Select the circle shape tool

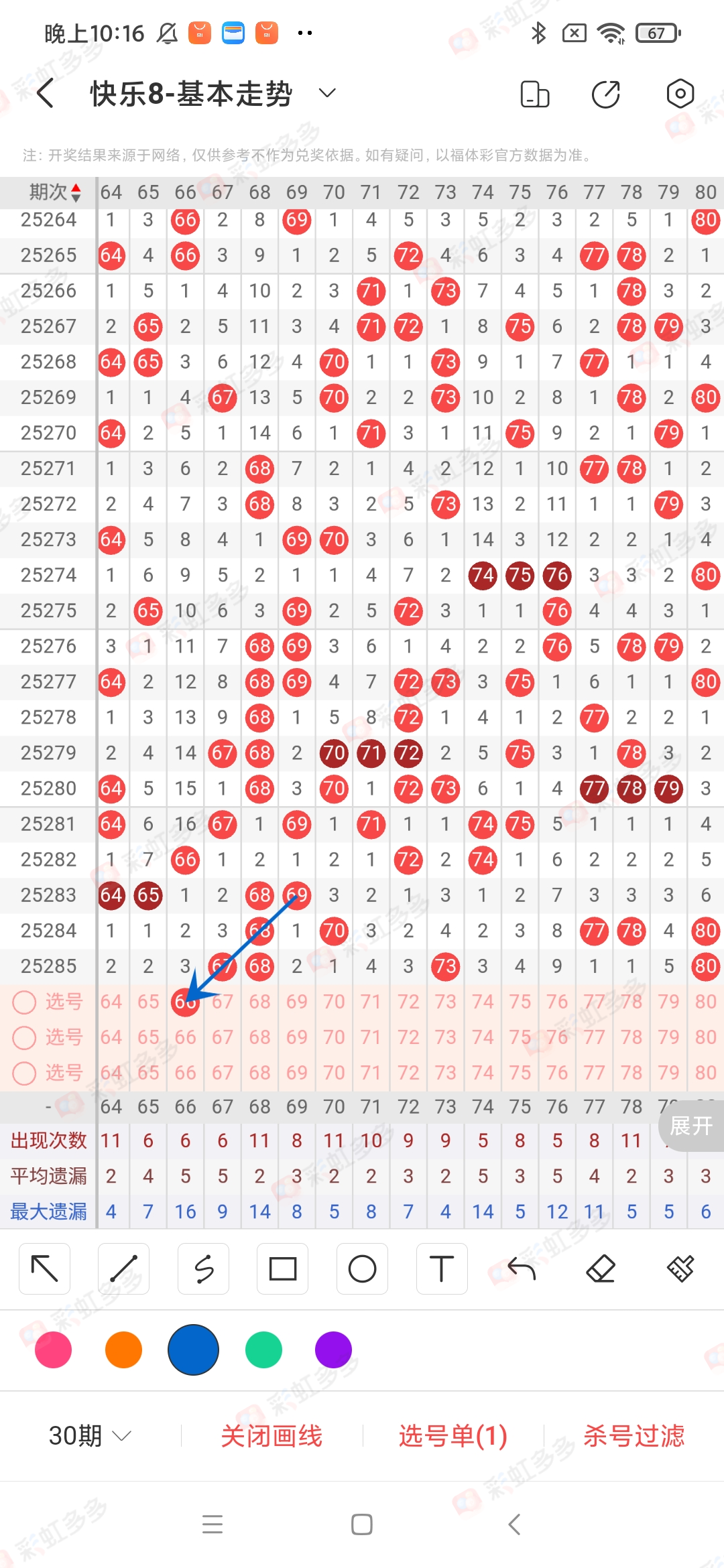362,1268
